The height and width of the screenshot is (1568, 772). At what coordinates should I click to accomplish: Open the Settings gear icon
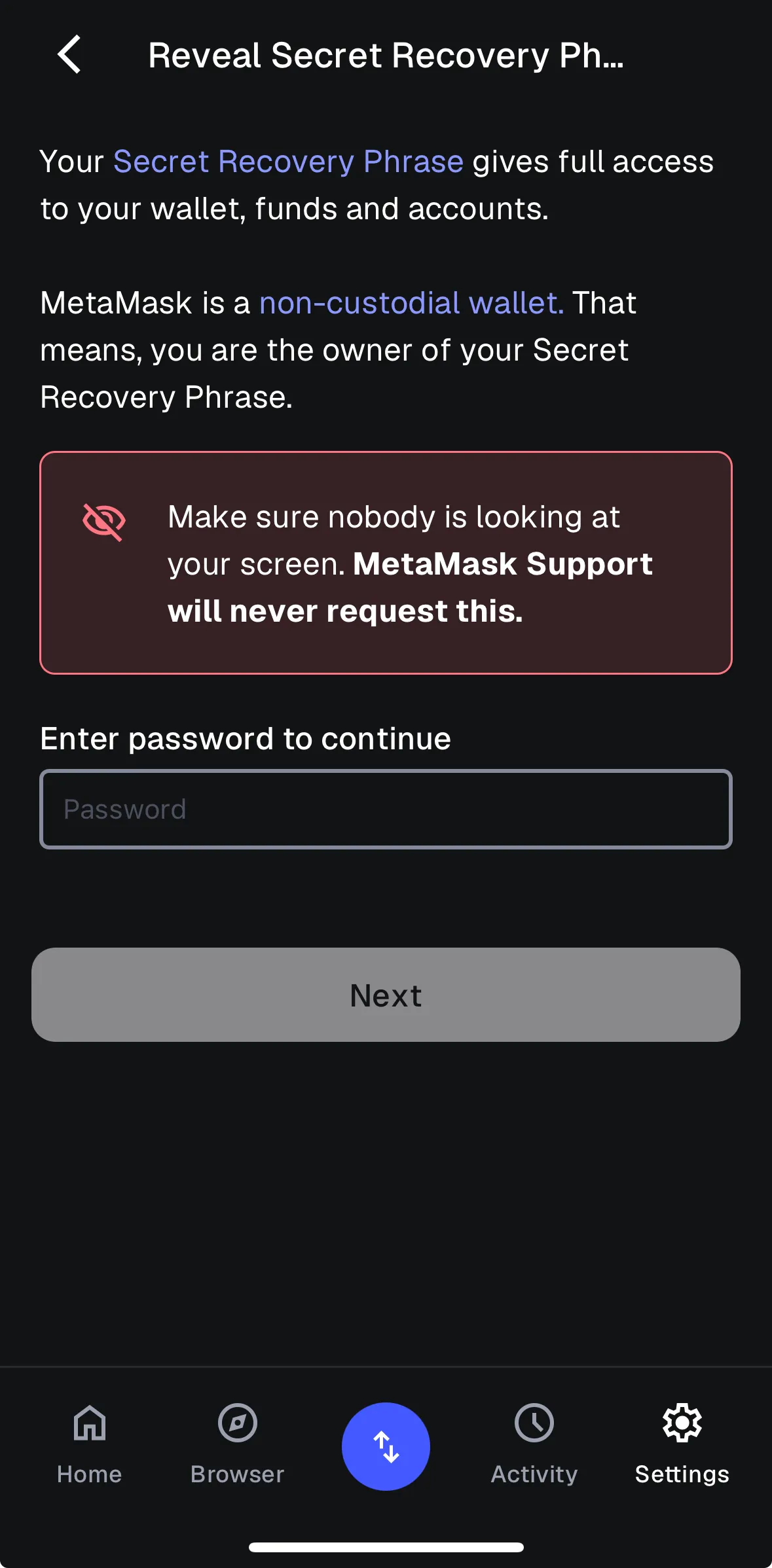point(682,1423)
